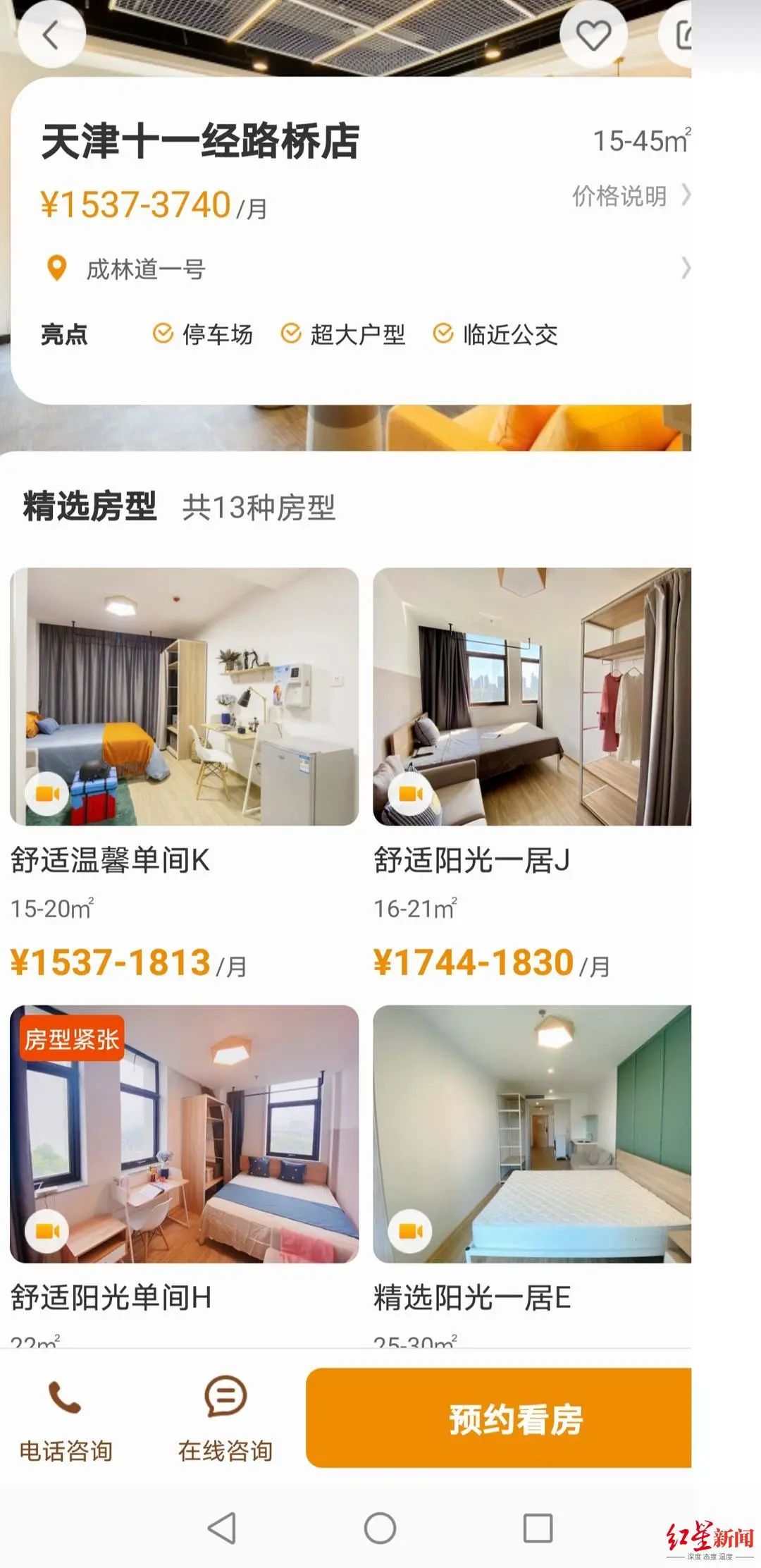Go back using the top-left arrow
761x1568 pixels.
51,34
